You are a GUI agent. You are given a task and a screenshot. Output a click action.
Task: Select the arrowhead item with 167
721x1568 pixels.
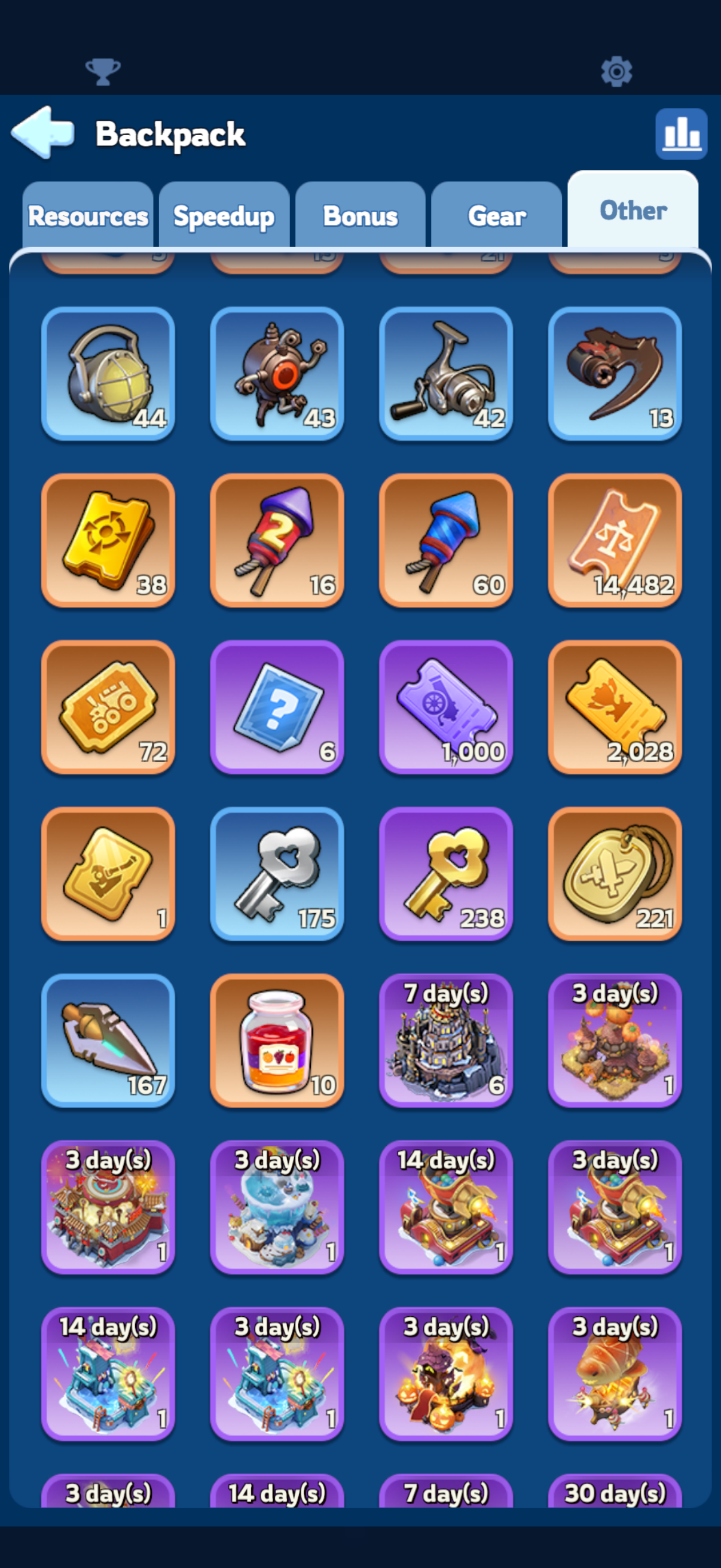click(x=108, y=1041)
